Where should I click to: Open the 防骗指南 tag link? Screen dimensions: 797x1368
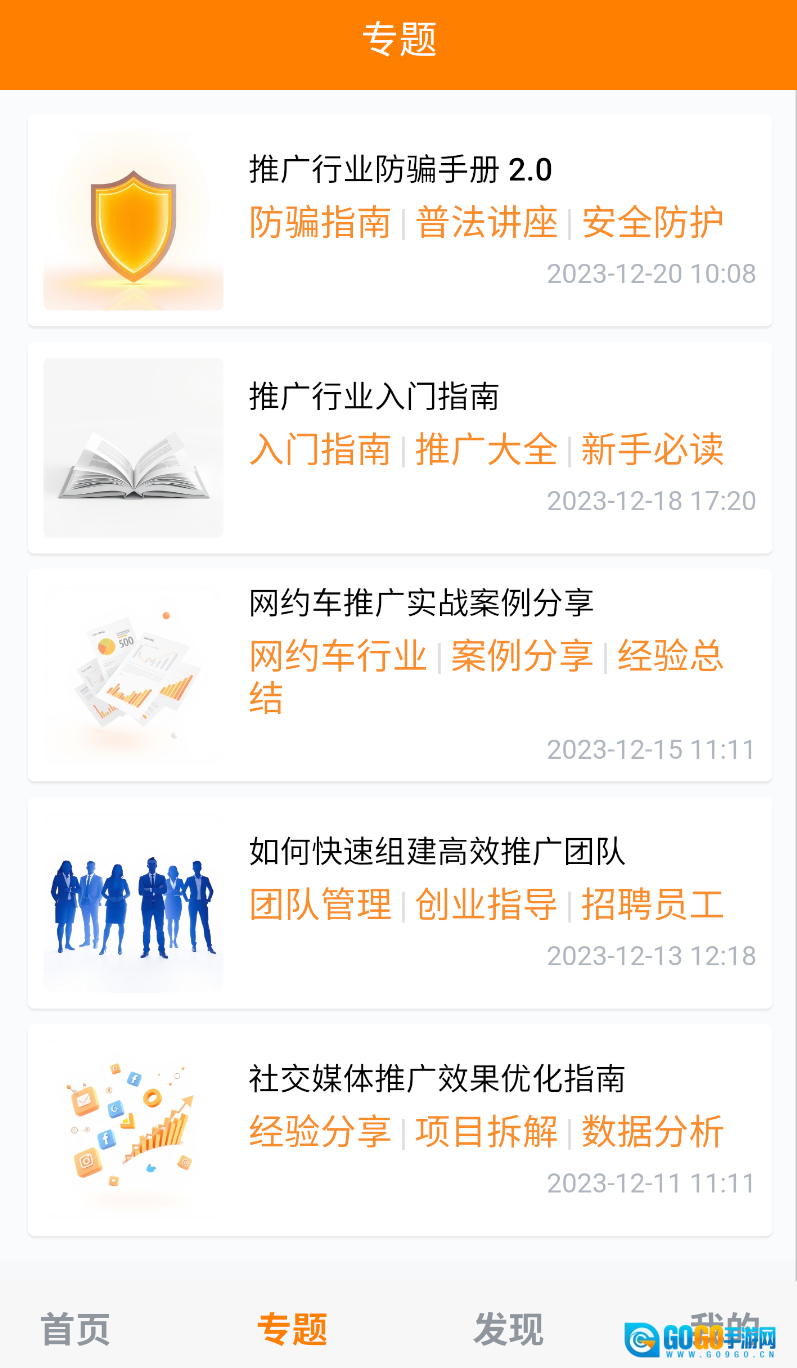point(319,223)
